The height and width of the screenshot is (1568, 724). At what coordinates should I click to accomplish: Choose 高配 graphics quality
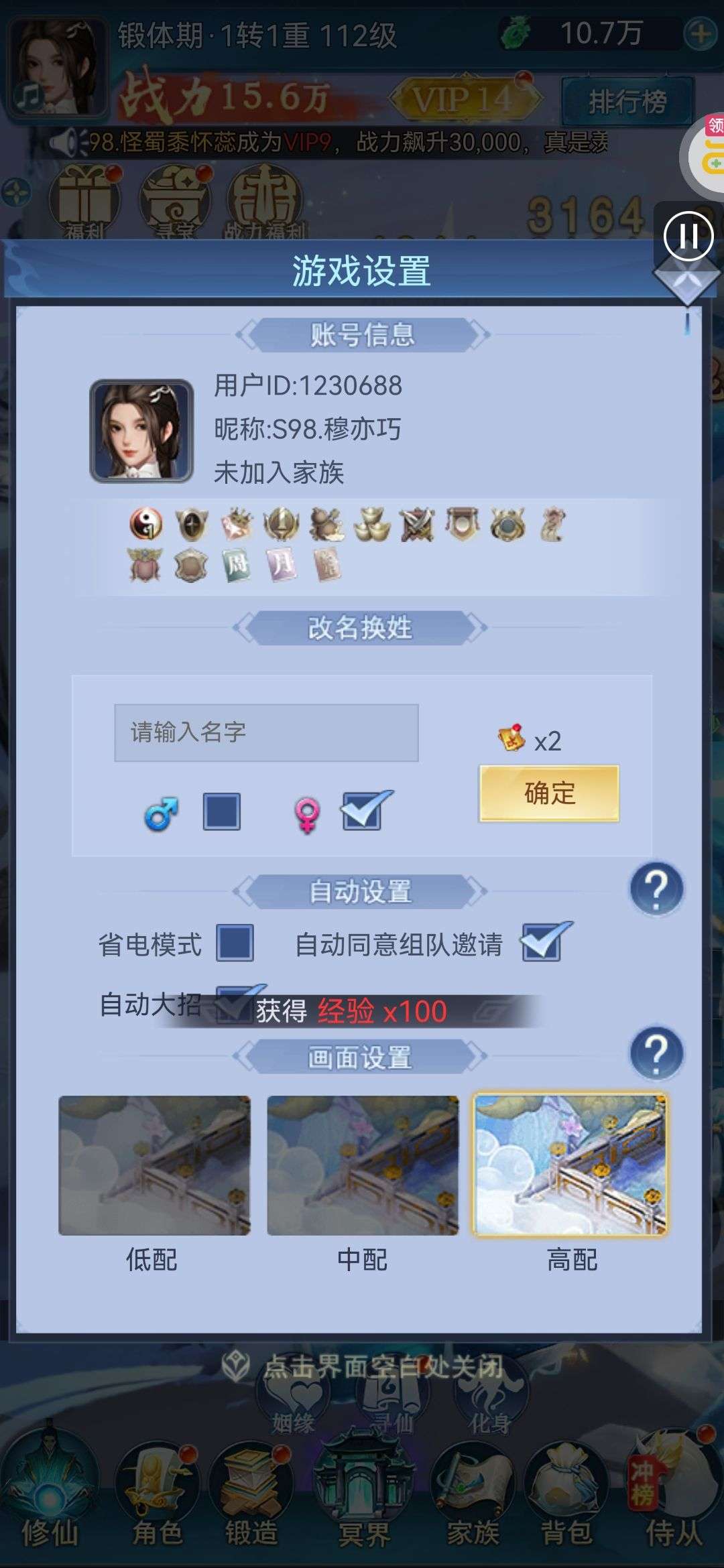(570, 1165)
